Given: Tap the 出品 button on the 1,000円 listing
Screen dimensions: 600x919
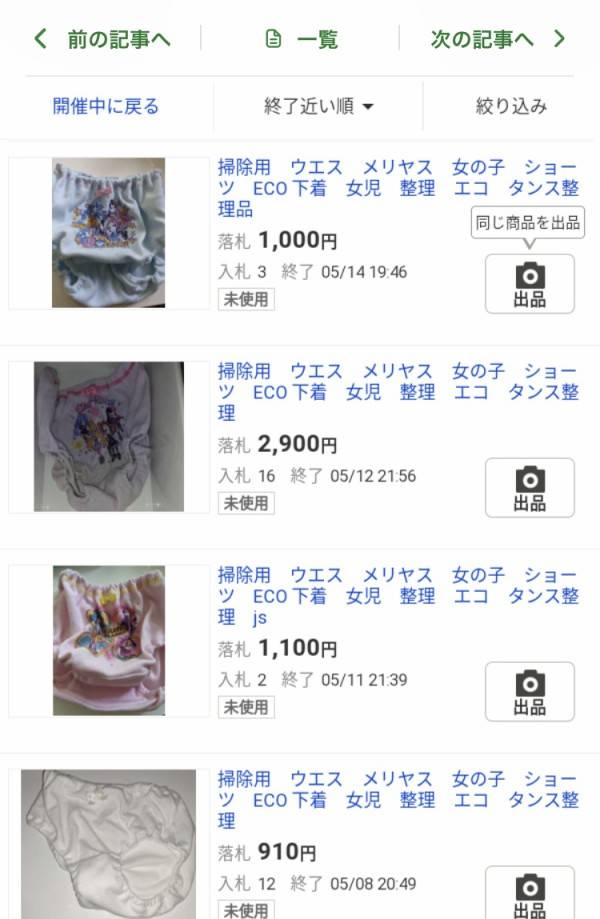Looking at the screenshot, I should [530, 284].
